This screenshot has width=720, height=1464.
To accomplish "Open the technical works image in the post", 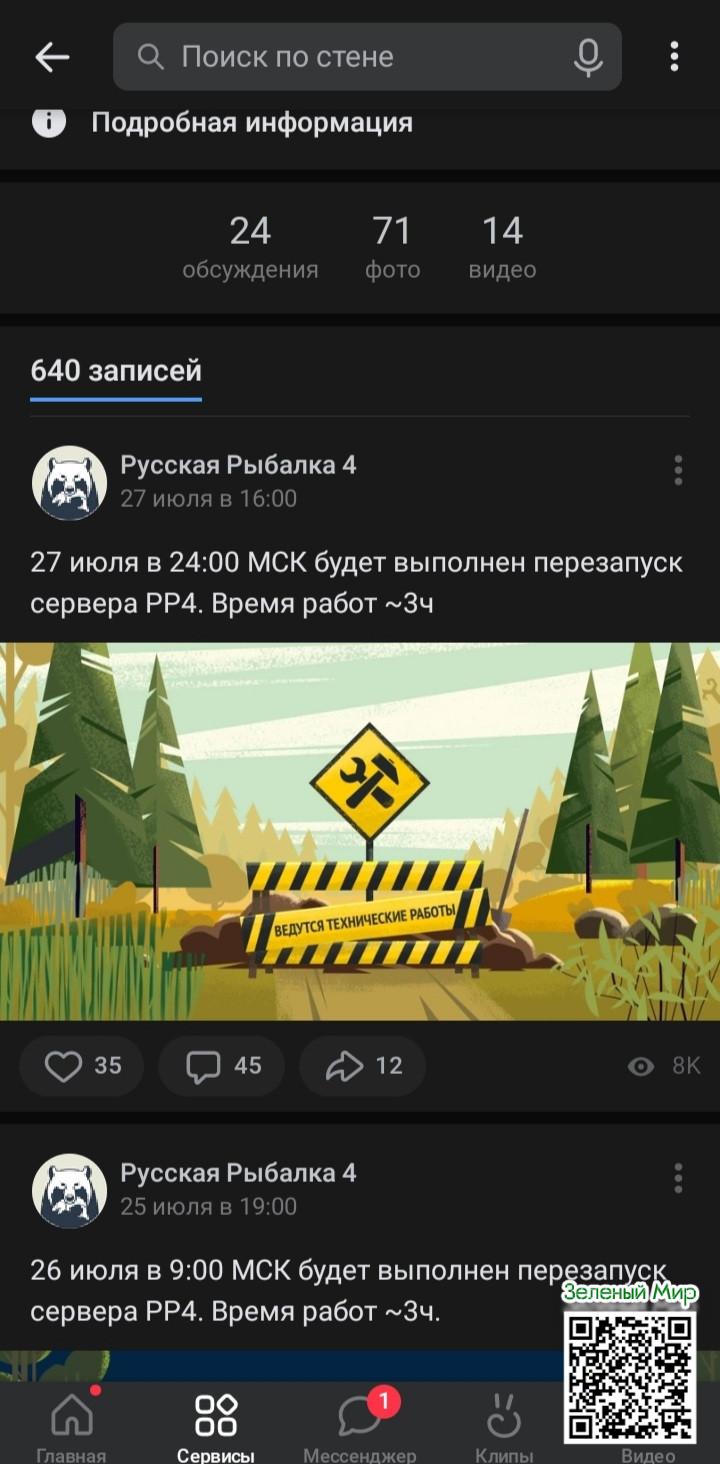I will pyautogui.click(x=360, y=831).
